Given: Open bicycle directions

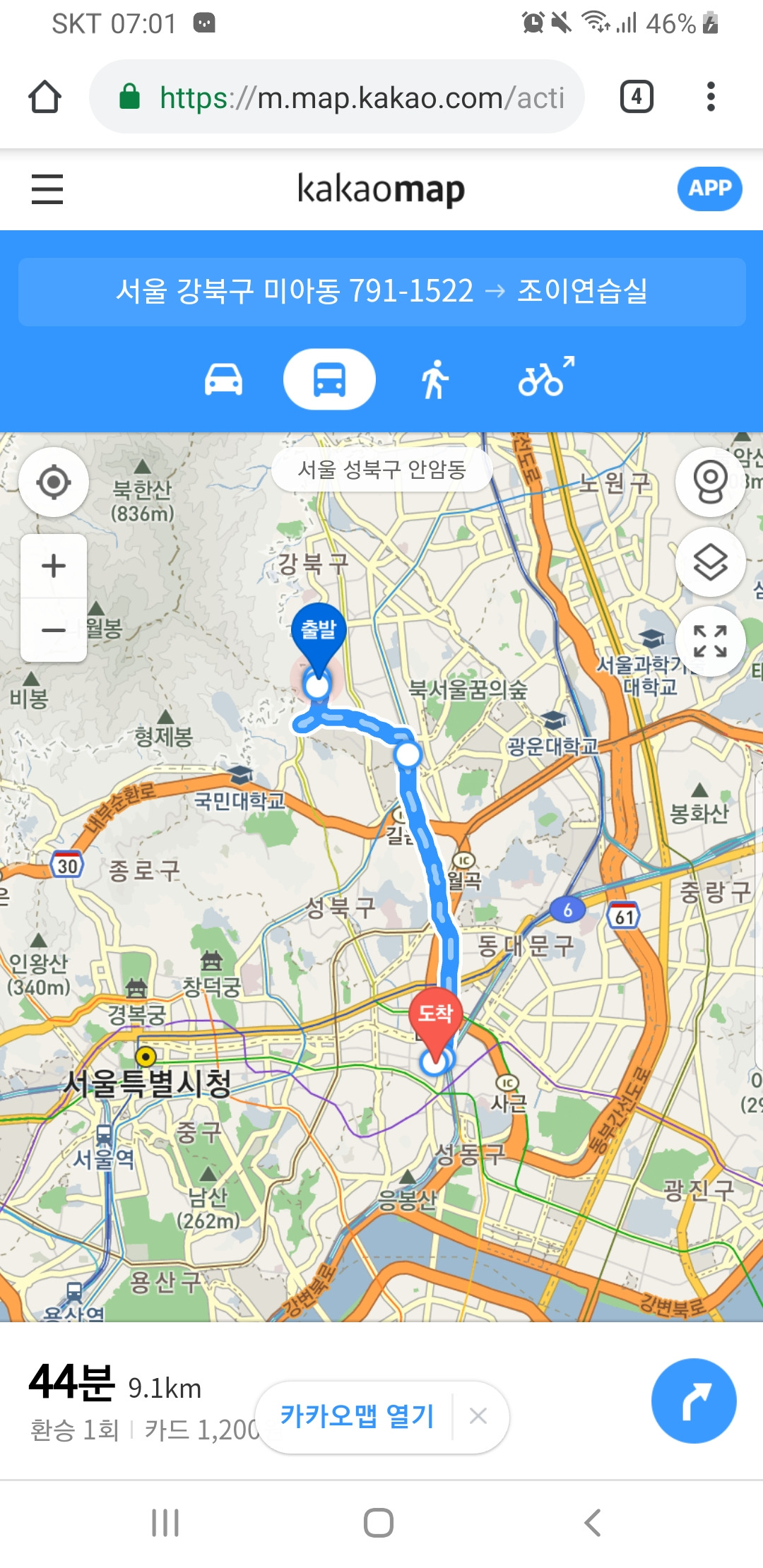Looking at the screenshot, I should coord(545,377).
